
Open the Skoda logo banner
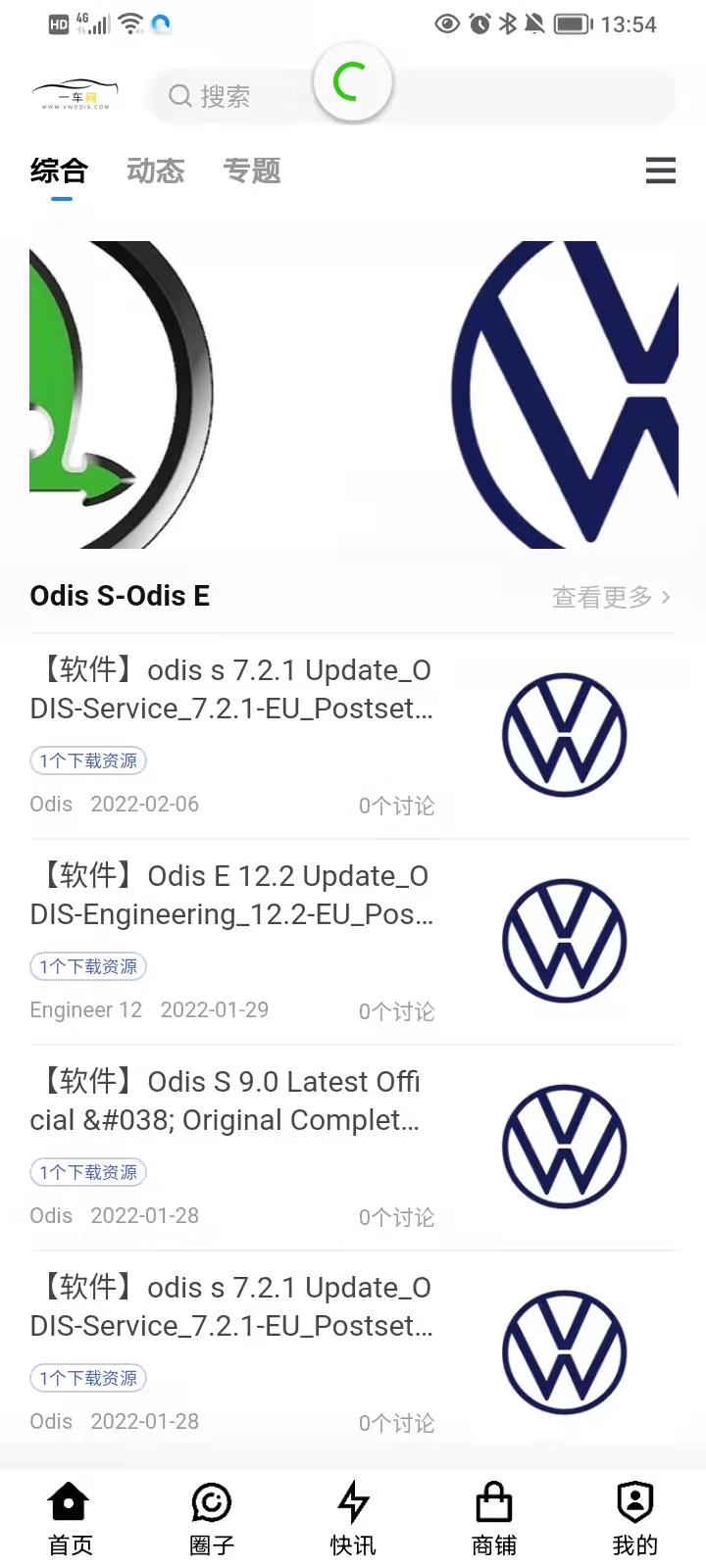click(123, 394)
